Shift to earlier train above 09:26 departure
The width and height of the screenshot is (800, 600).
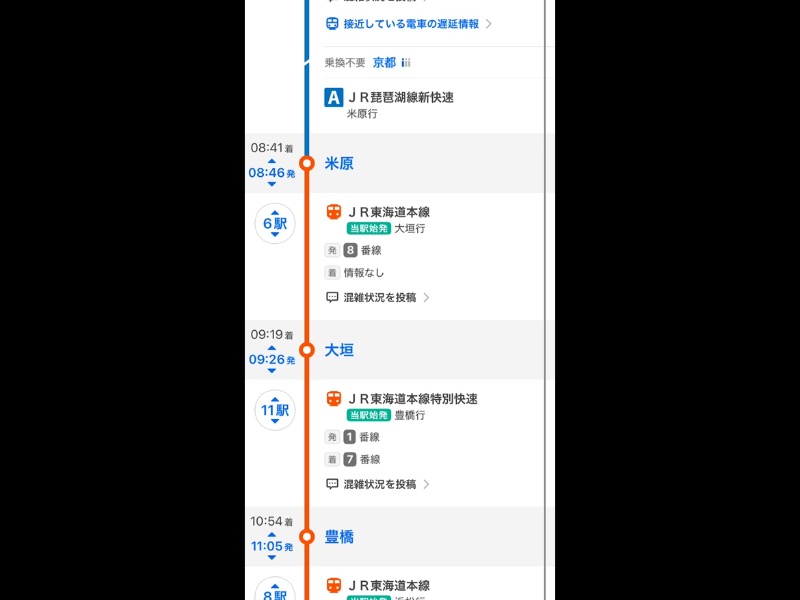(271, 348)
